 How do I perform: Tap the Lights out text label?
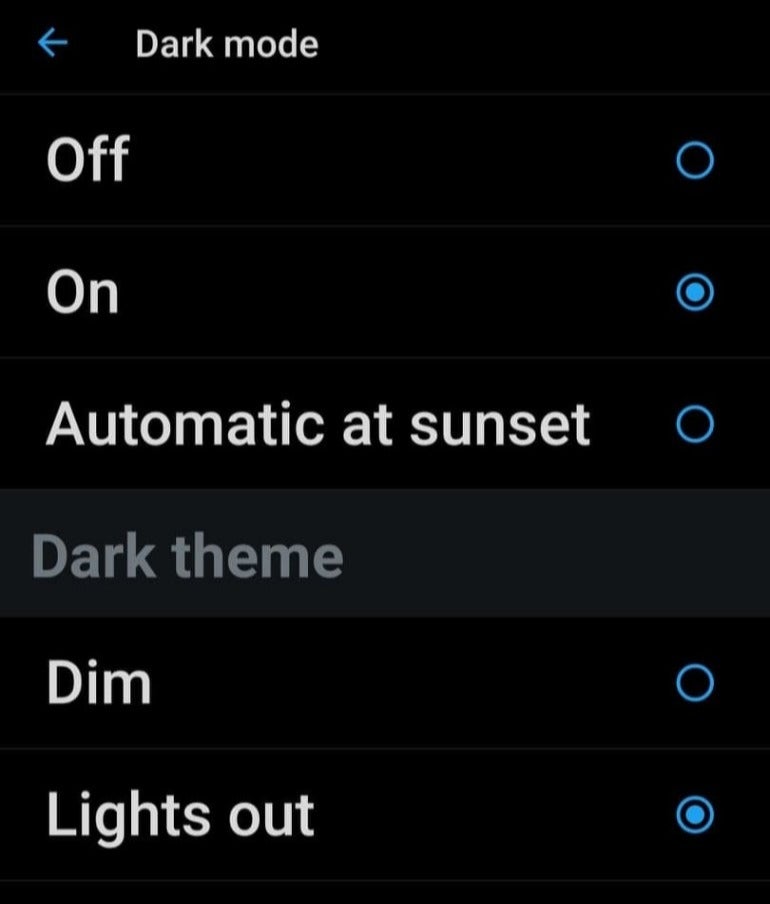[x=180, y=813]
